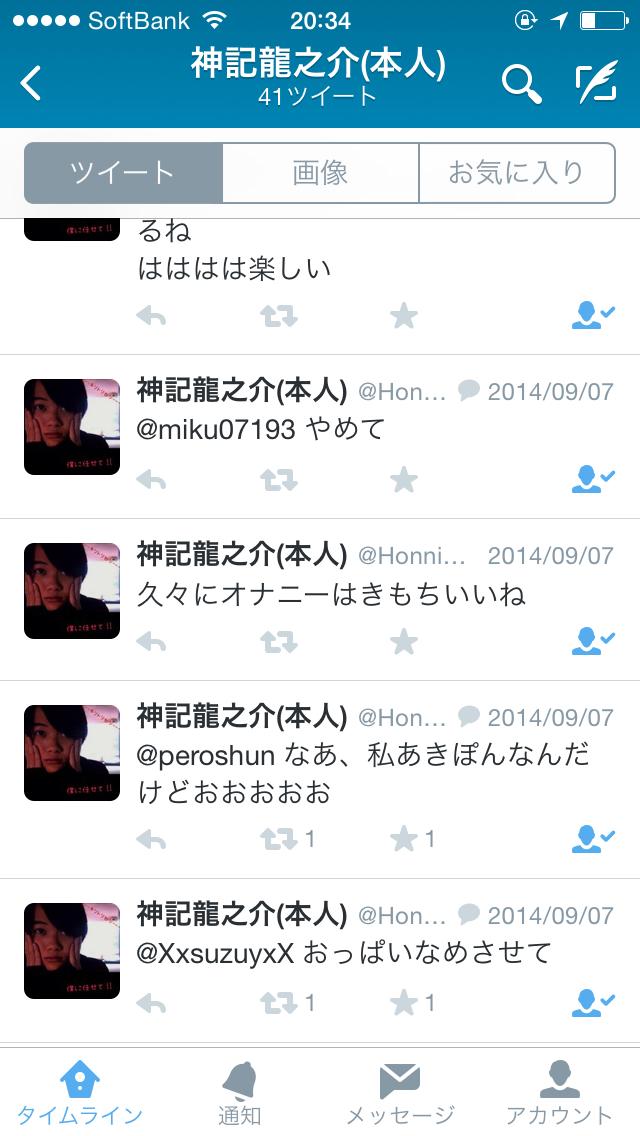Favorite the @peroshun tweet
Viewport: 640px width, 1136px height.
coord(405,839)
